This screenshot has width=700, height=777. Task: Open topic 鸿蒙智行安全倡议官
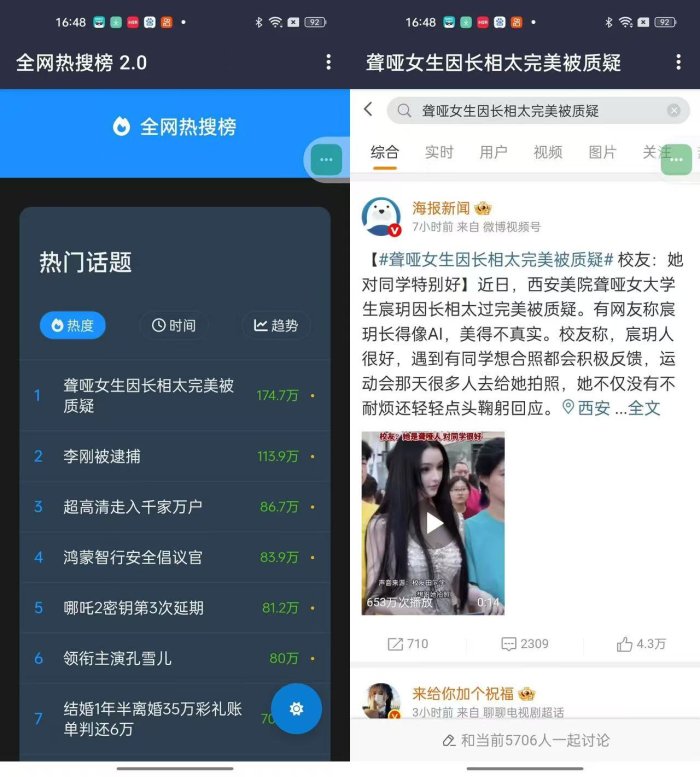[133, 557]
